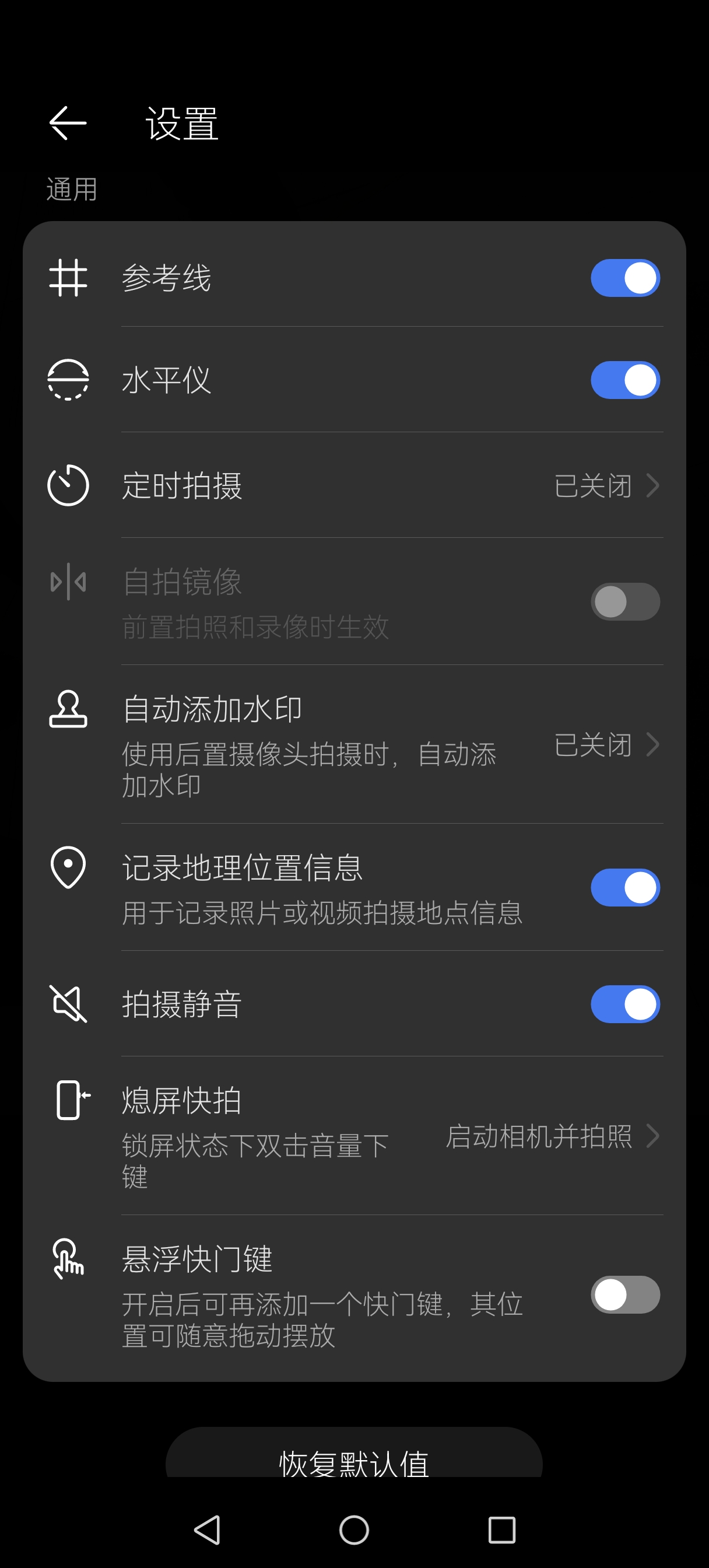This screenshot has width=709, height=1568.
Task: Click the selfie mirror icon
Action: tap(68, 582)
